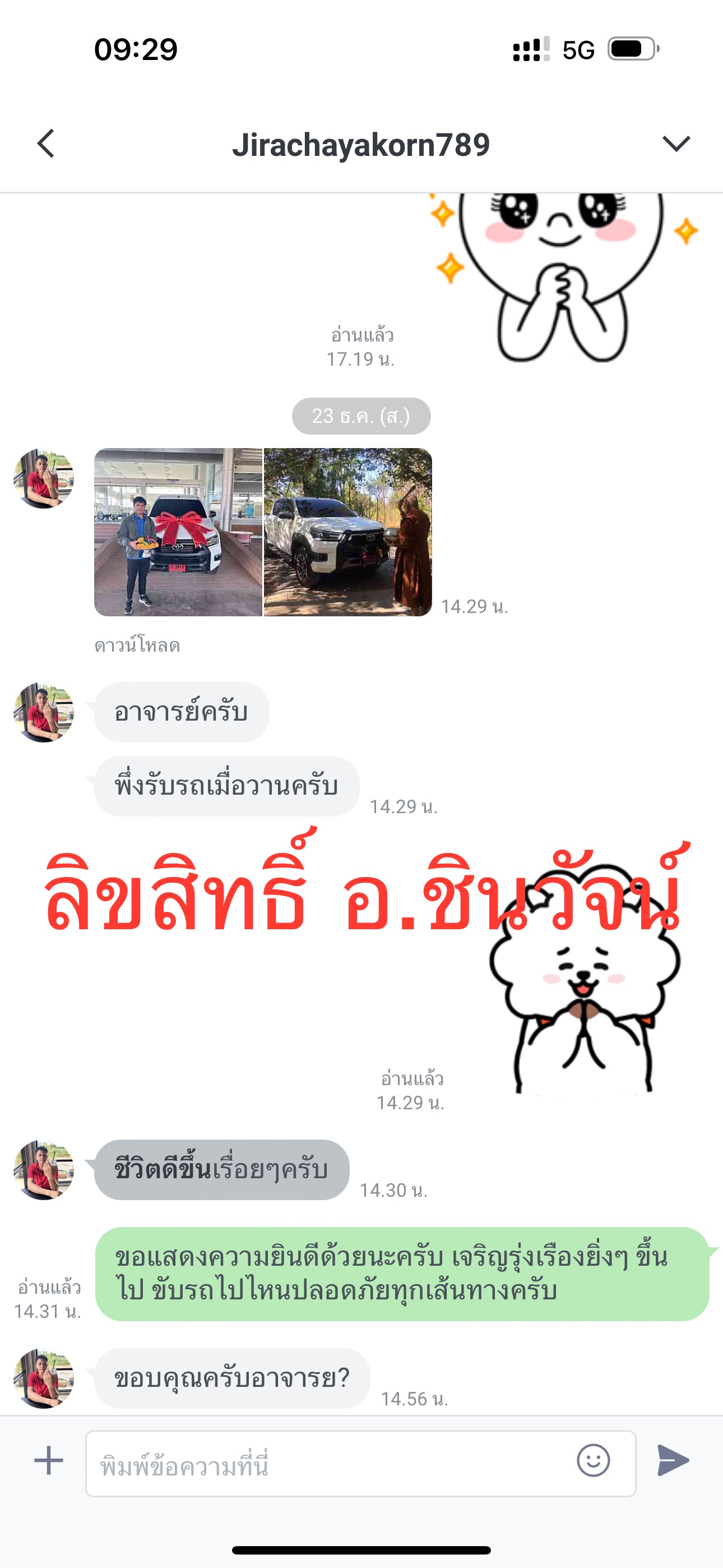The image size is (723, 1568).
Task: Open the photo of the truck with the red bow
Action: 178,532
